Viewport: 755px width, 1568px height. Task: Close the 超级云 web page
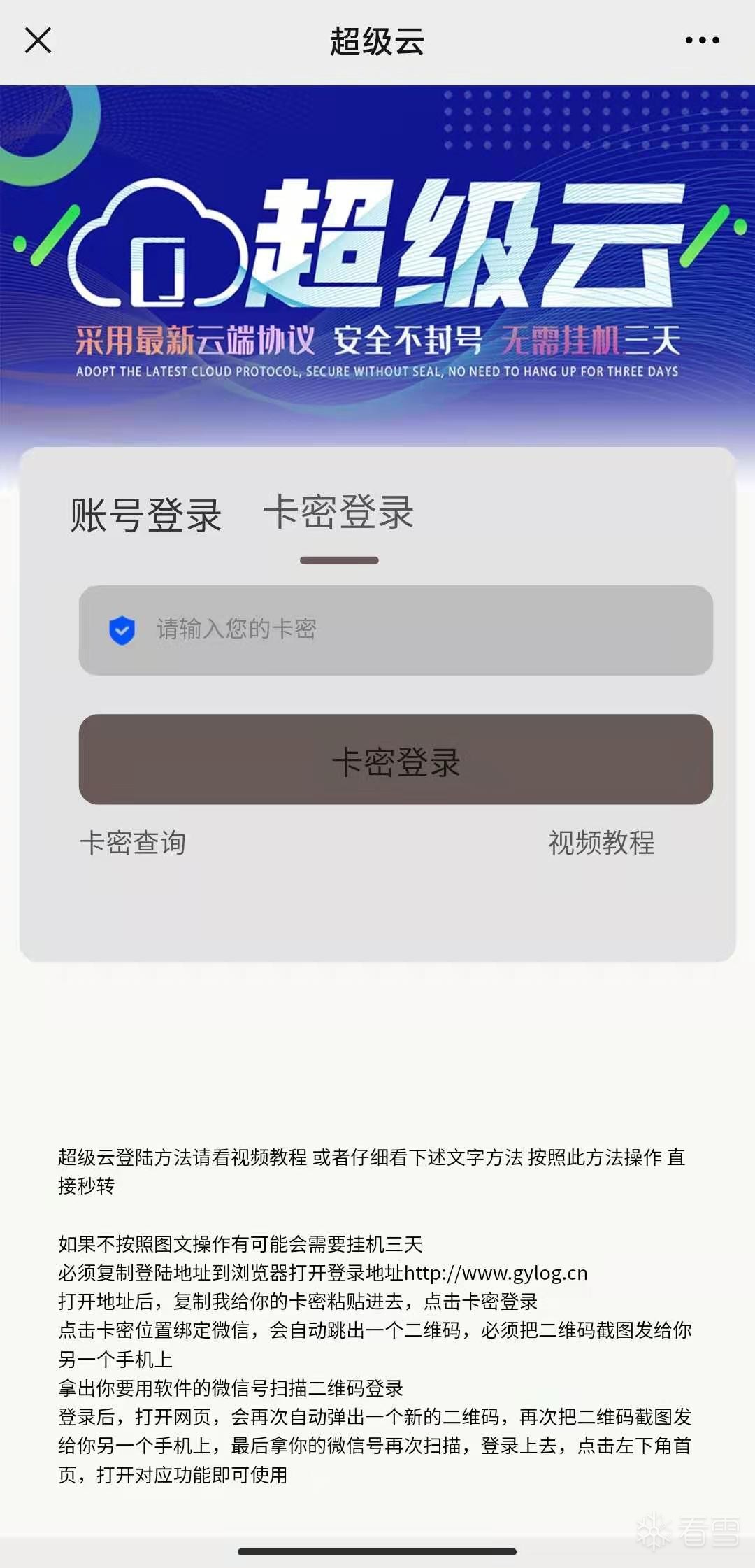[38, 41]
